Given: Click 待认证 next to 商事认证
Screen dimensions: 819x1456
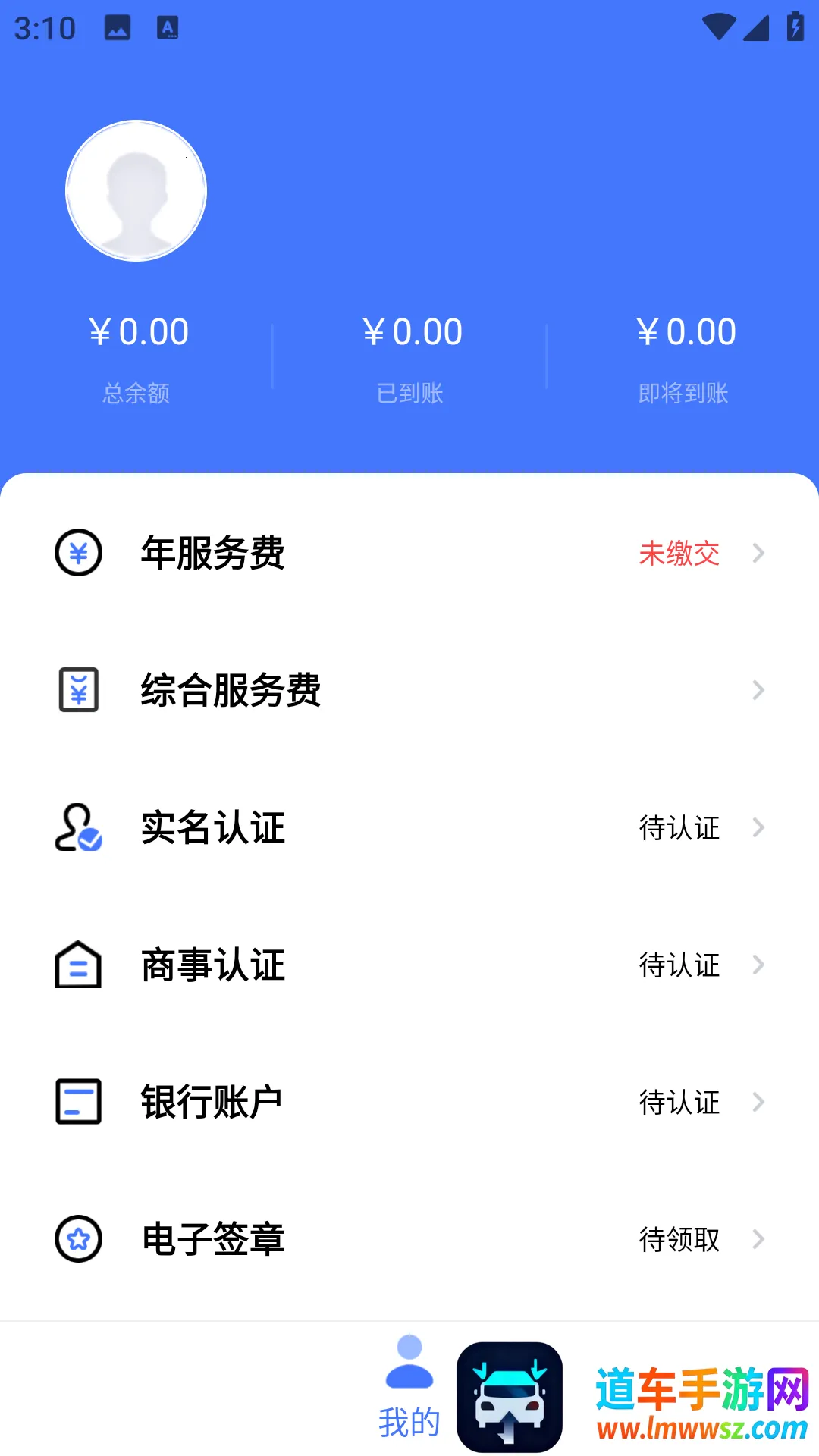Looking at the screenshot, I should click(x=679, y=965).
